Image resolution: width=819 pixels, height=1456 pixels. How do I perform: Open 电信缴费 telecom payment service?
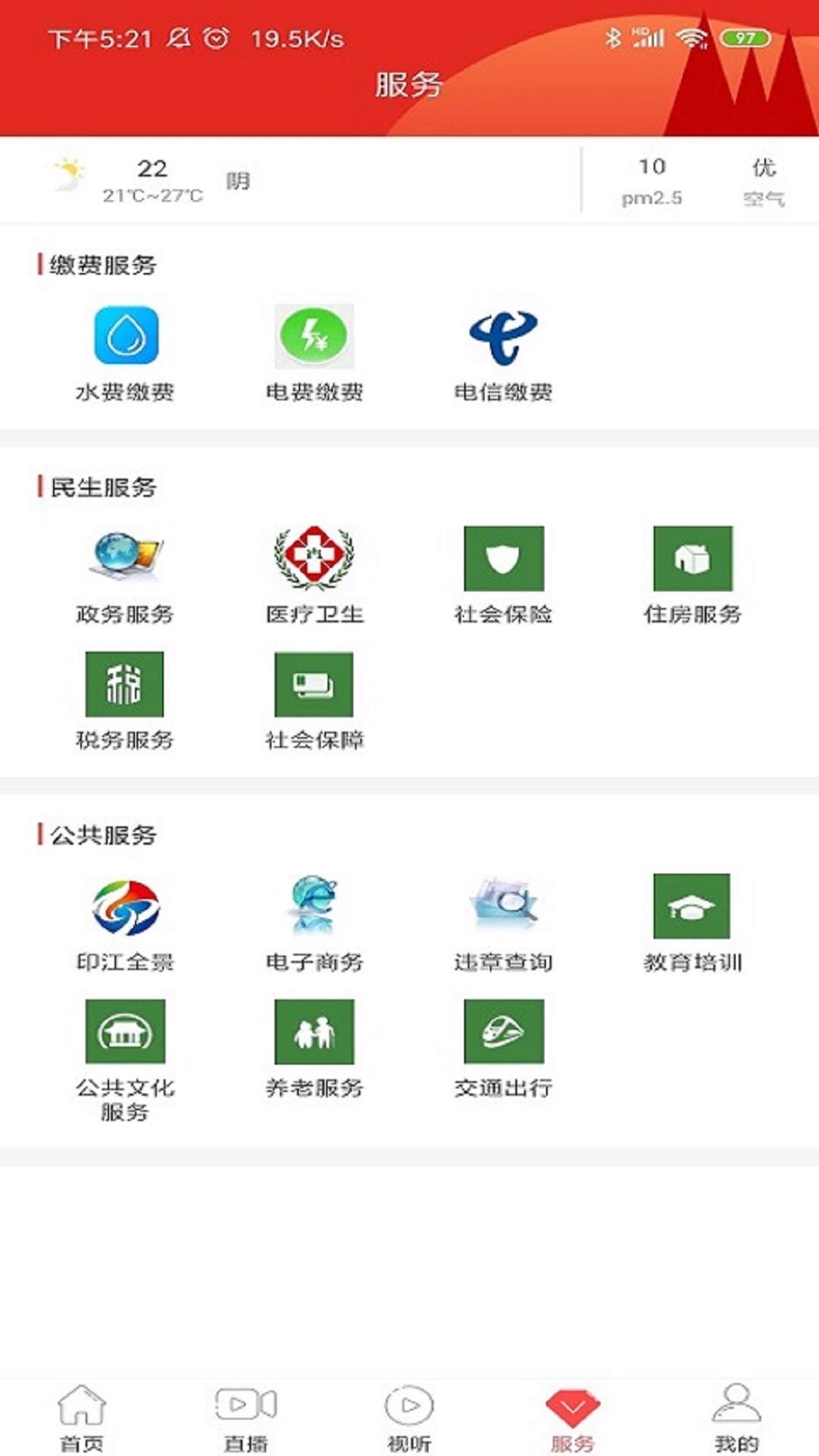tap(503, 337)
